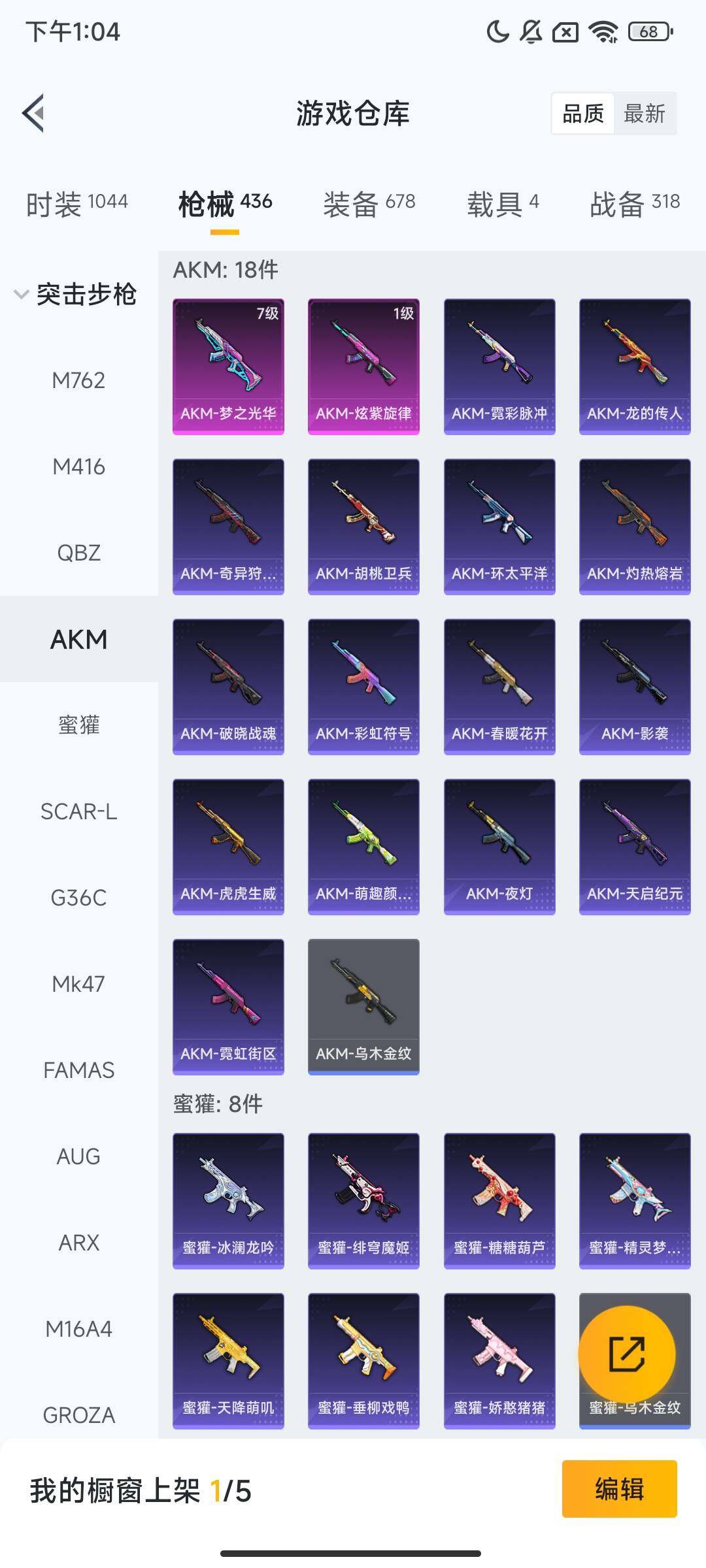This screenshot has height=1568, width=706.
Task: Open the AKM-龙的传人 skin details
Action: point(635,365)
